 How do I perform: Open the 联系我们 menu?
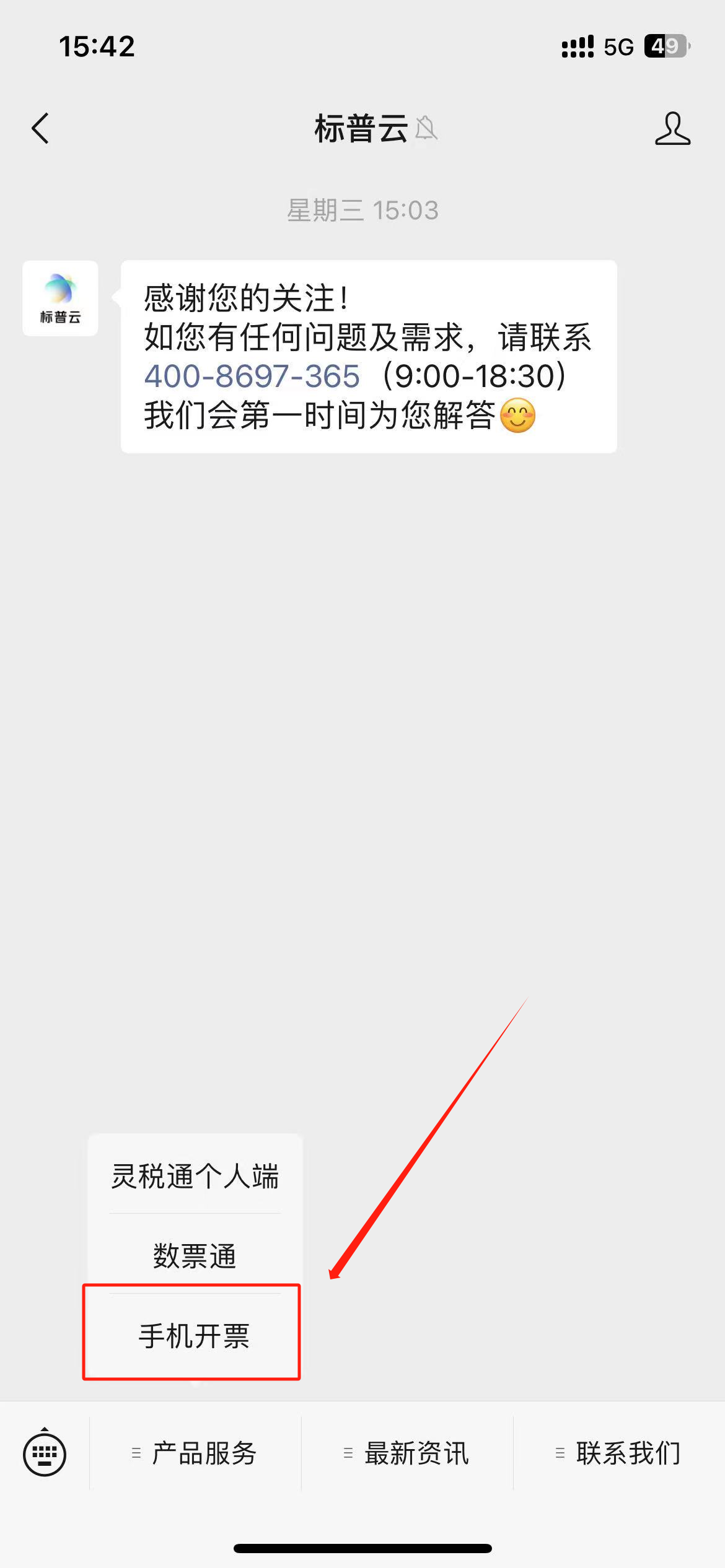point(620,1453)
